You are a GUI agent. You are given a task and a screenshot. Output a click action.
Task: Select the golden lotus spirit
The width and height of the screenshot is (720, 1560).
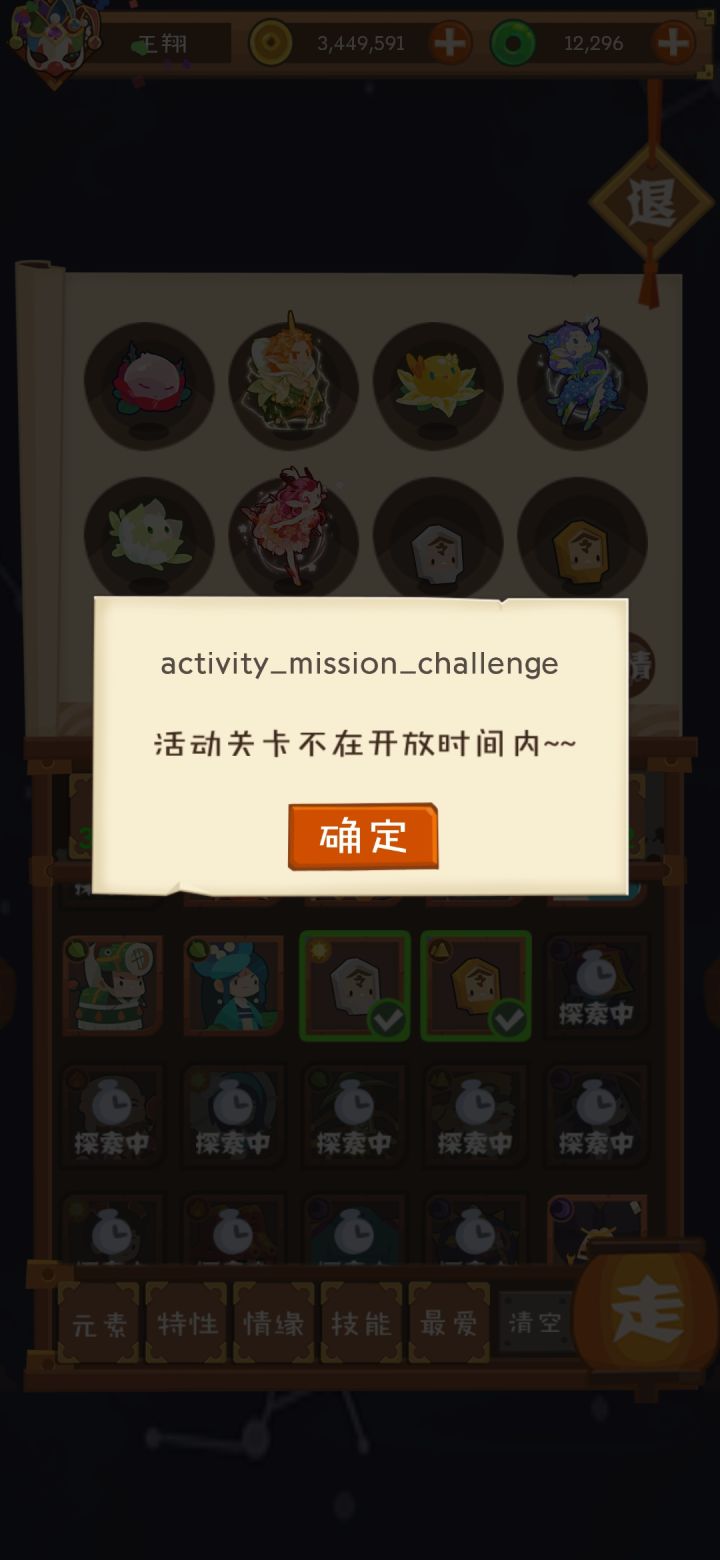coord(437,385)
